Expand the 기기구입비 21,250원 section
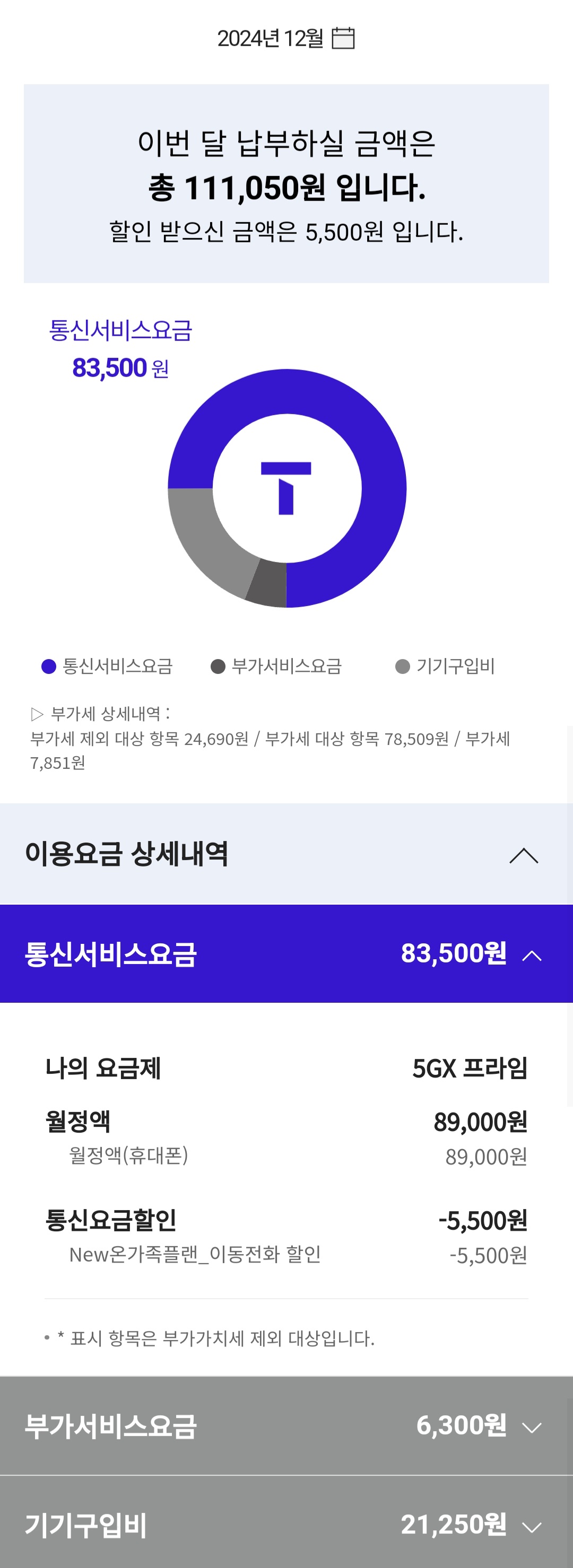This screenshot has width=573, height=1568. point(532,1527)
